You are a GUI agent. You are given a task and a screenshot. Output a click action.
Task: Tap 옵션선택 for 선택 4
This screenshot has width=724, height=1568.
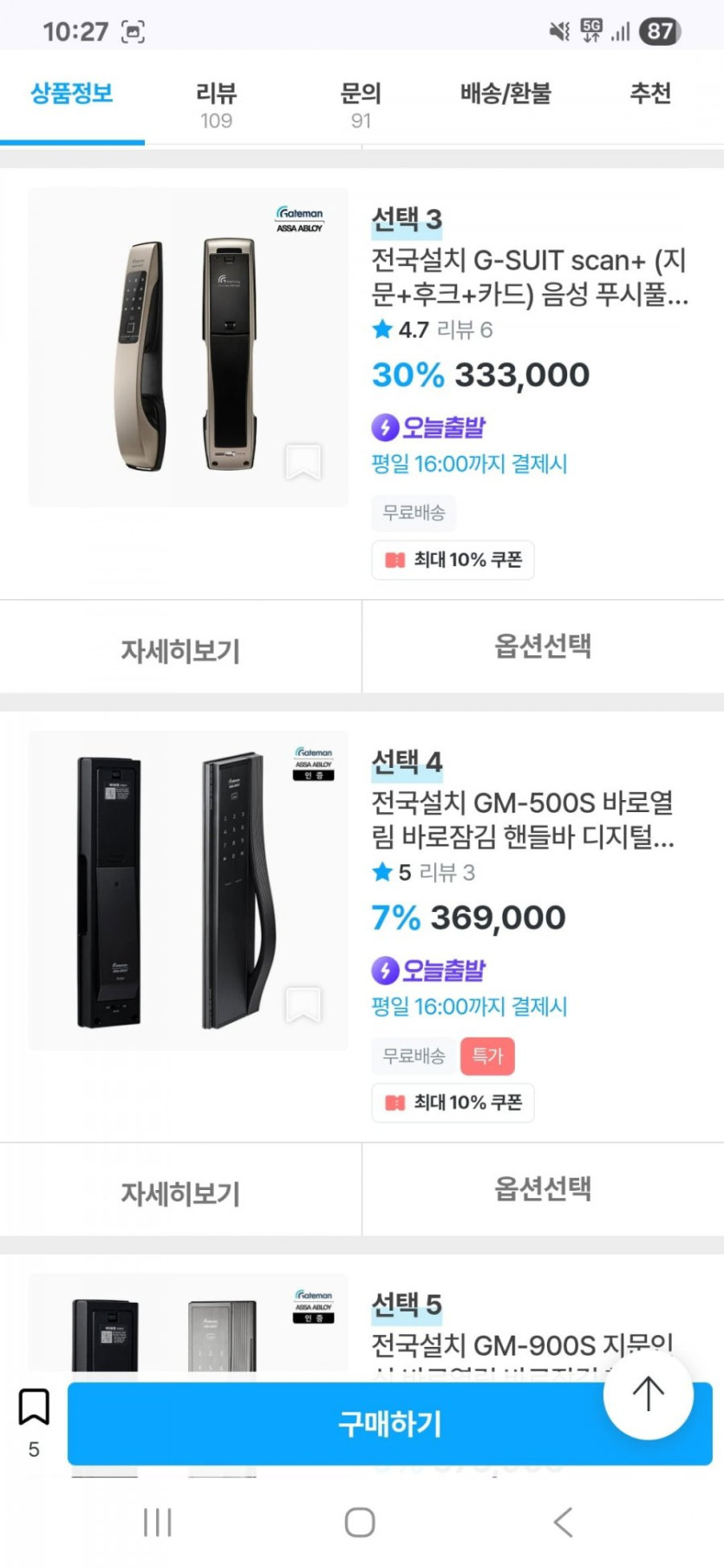tap(543, 1188)
